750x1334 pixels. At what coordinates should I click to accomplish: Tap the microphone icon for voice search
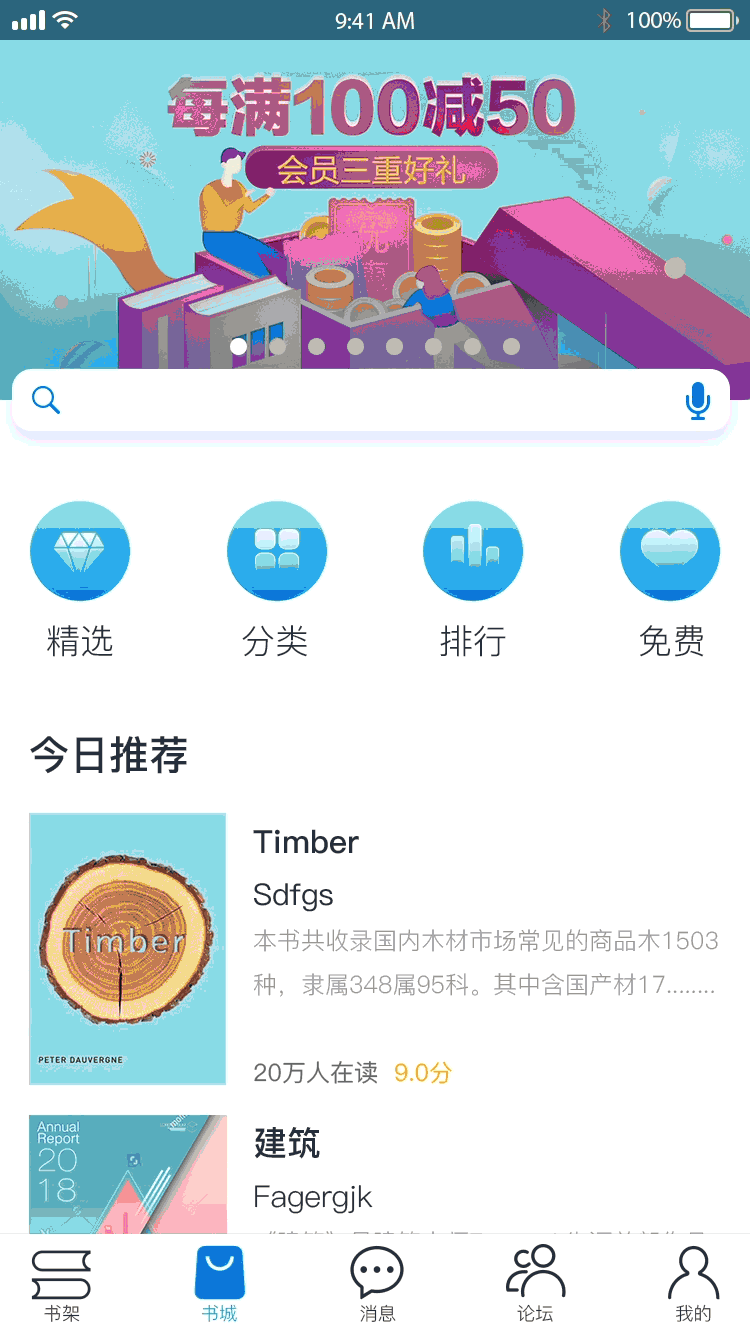pyautogui.click(x=698, y=400)
